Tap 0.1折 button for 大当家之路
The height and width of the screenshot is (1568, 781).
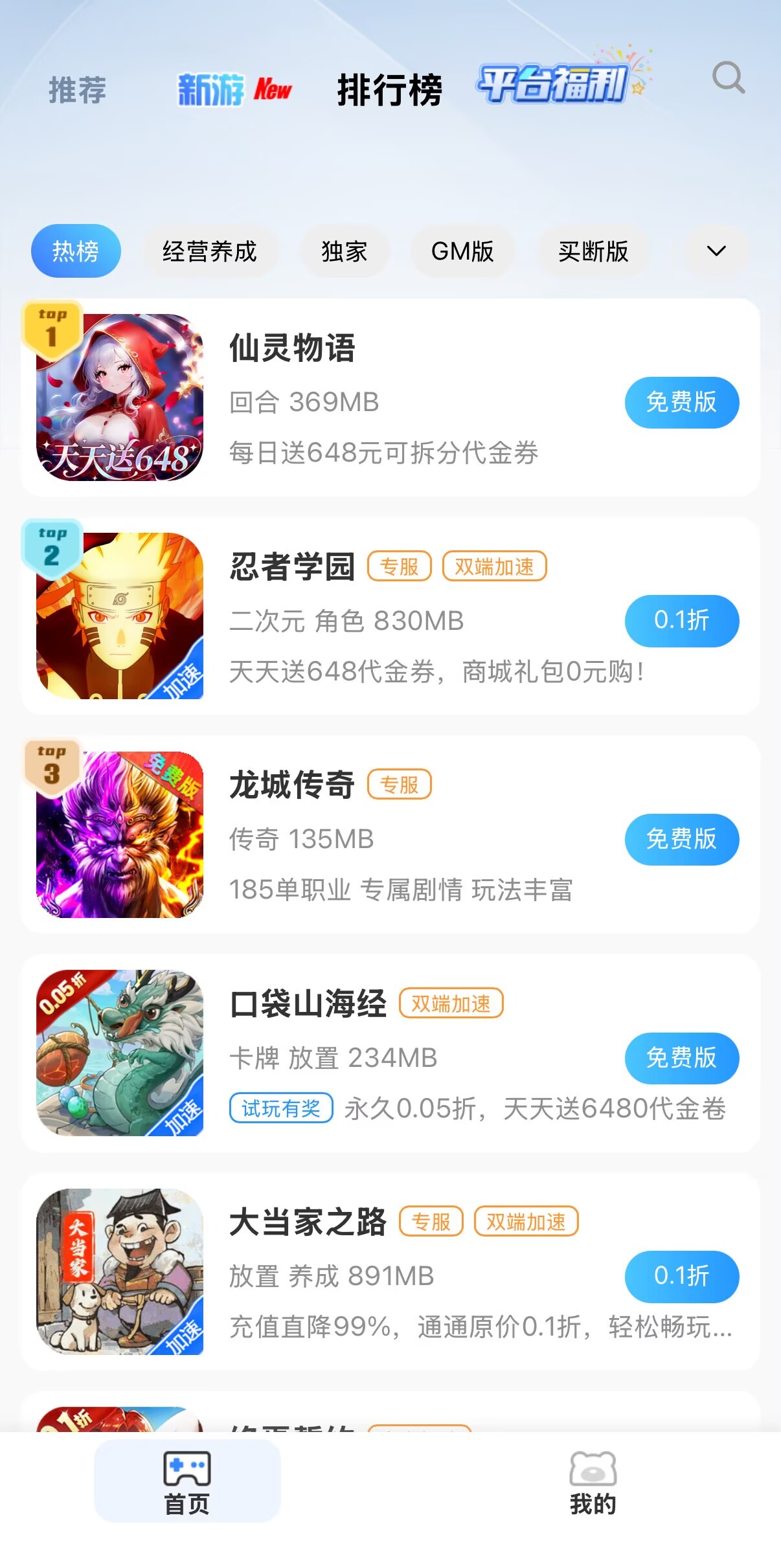681,1276
